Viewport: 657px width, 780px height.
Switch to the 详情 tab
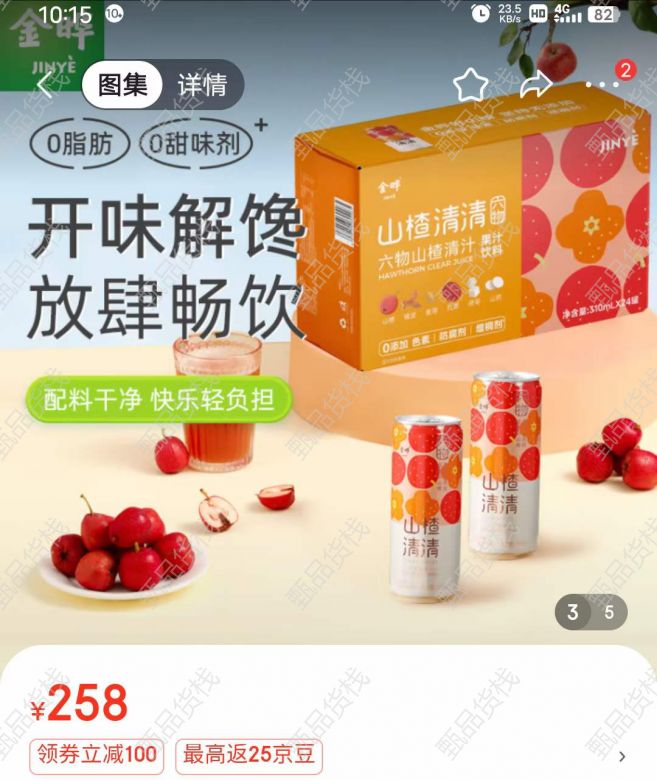202,85
